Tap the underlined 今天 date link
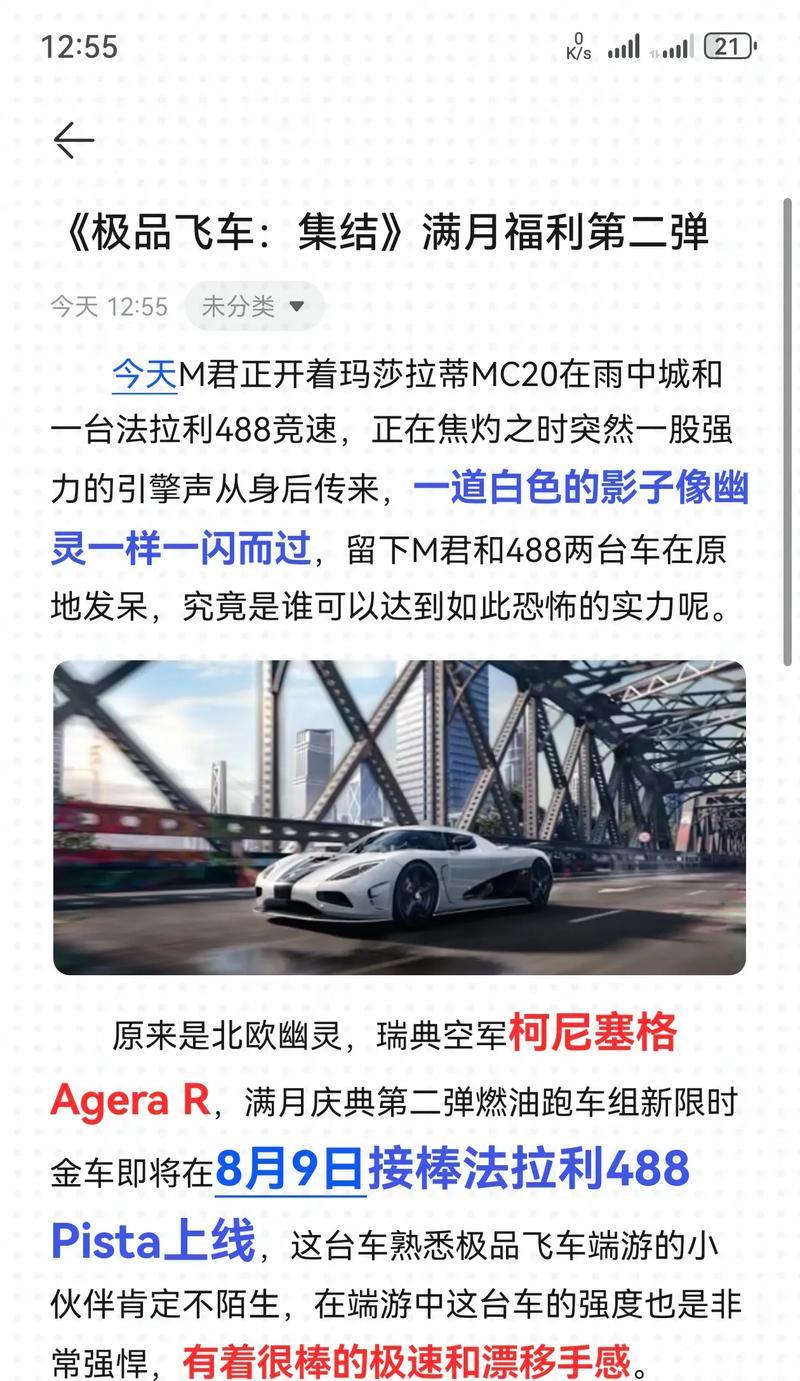Image resolution: width=800 pixels, height=1381 pixels. tap(144, 375)
